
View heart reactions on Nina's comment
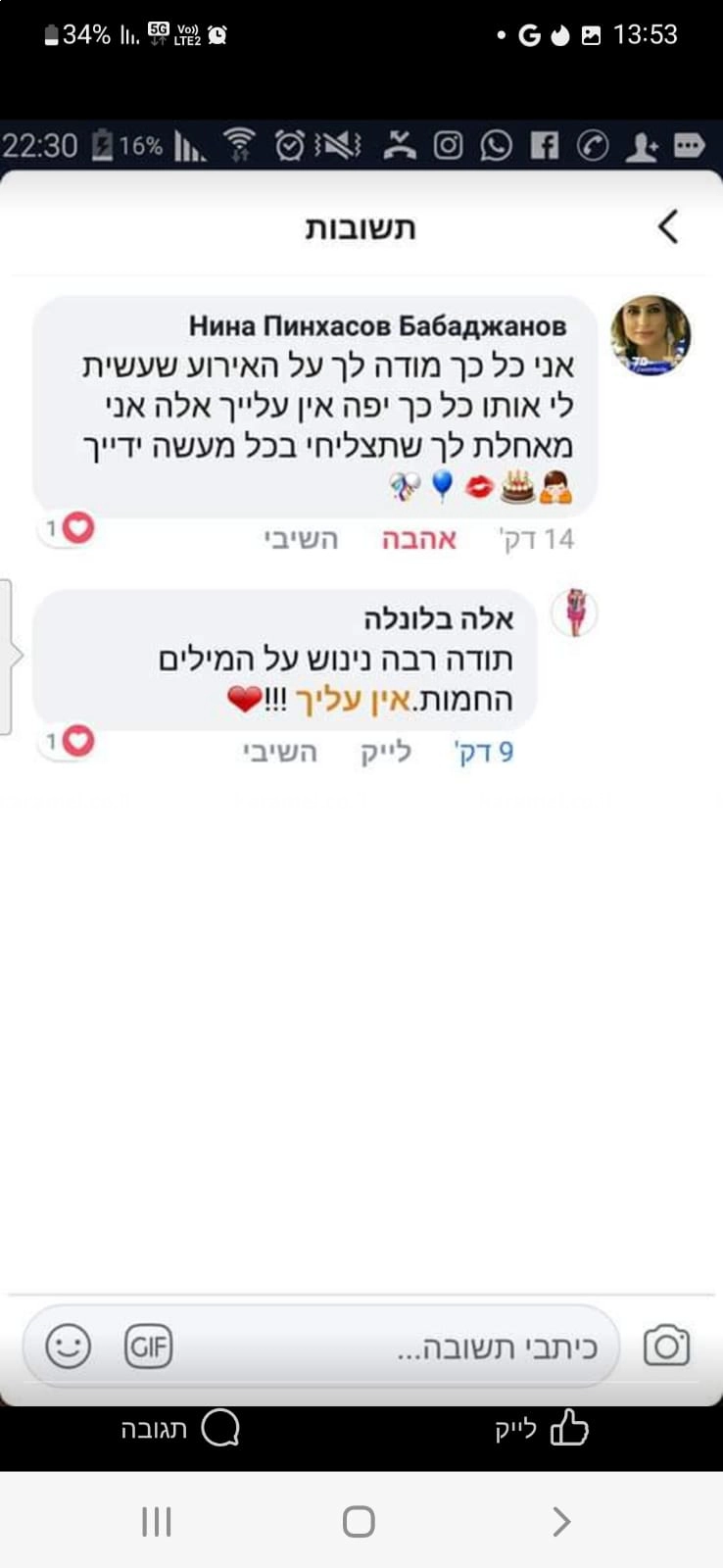coord(69,529)
